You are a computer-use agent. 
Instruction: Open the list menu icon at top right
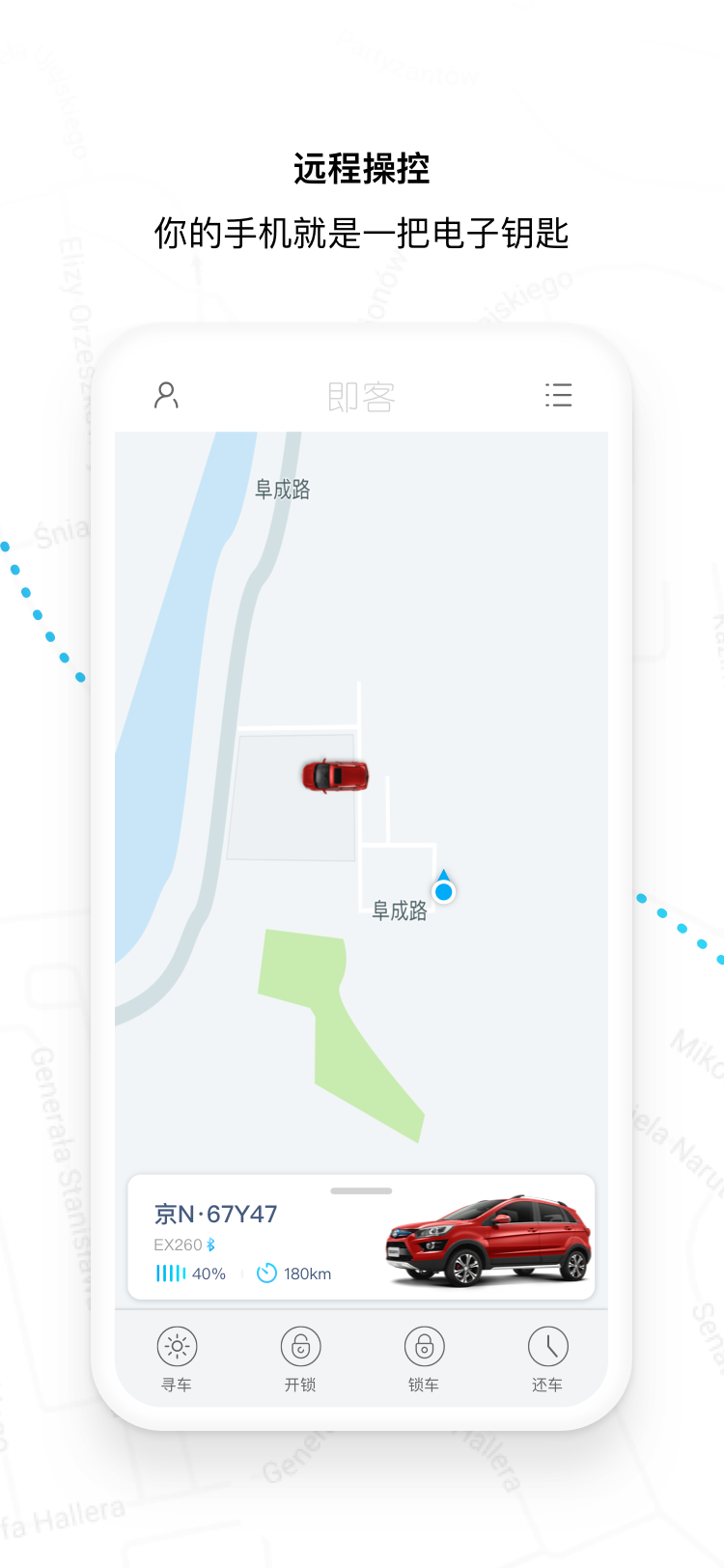pos(559,395)
